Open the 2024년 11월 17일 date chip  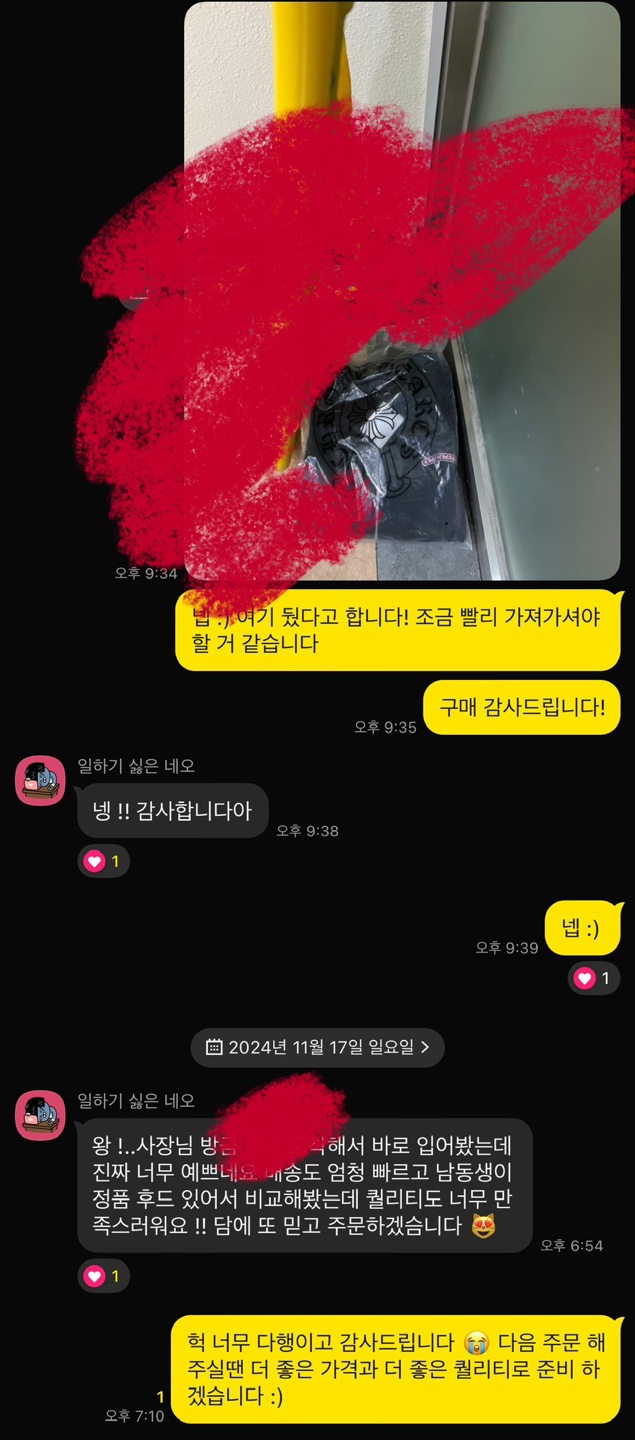pyautogui.click(x=318, y=1047)
